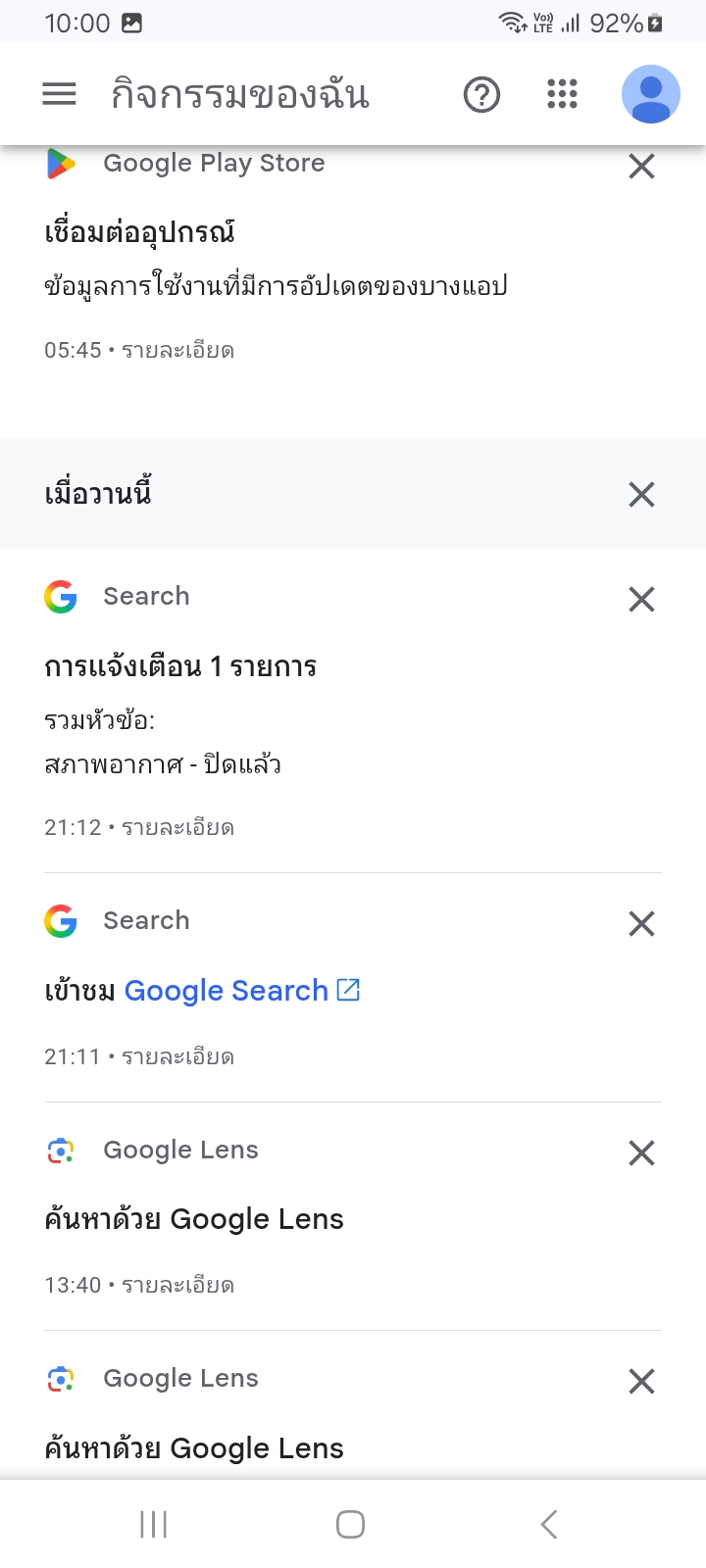Delete the เข้าชม Google Search activity
This screenshot has width=706, height=1568.
coord(641,923)
